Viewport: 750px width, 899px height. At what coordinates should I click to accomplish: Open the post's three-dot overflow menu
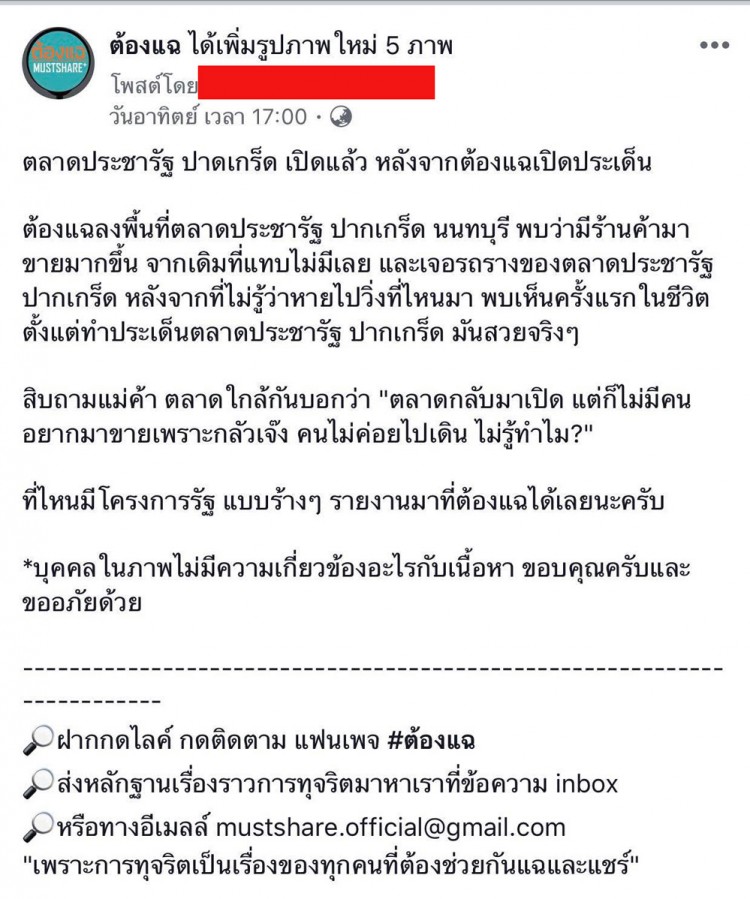point(714,46)
